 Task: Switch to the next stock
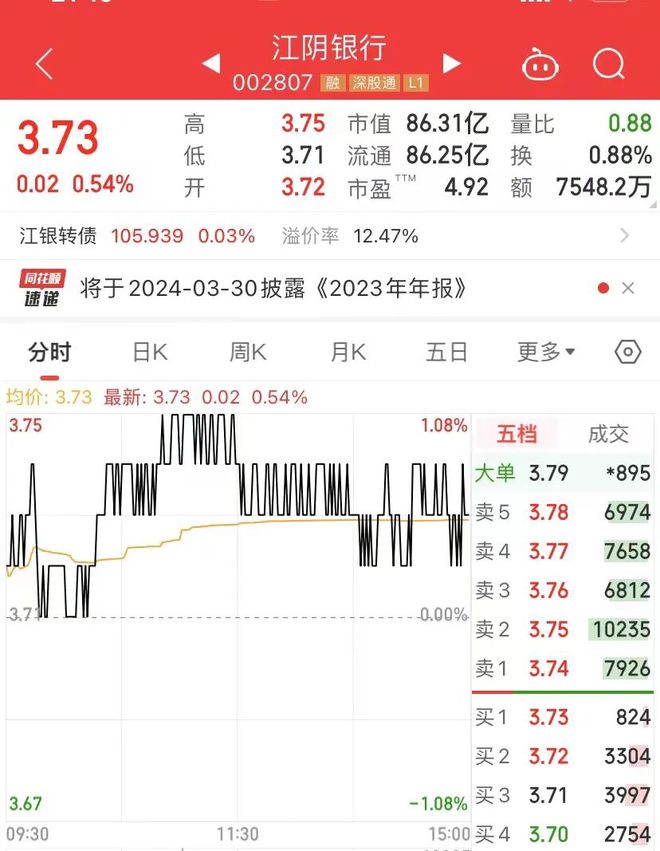click(452, 65)
